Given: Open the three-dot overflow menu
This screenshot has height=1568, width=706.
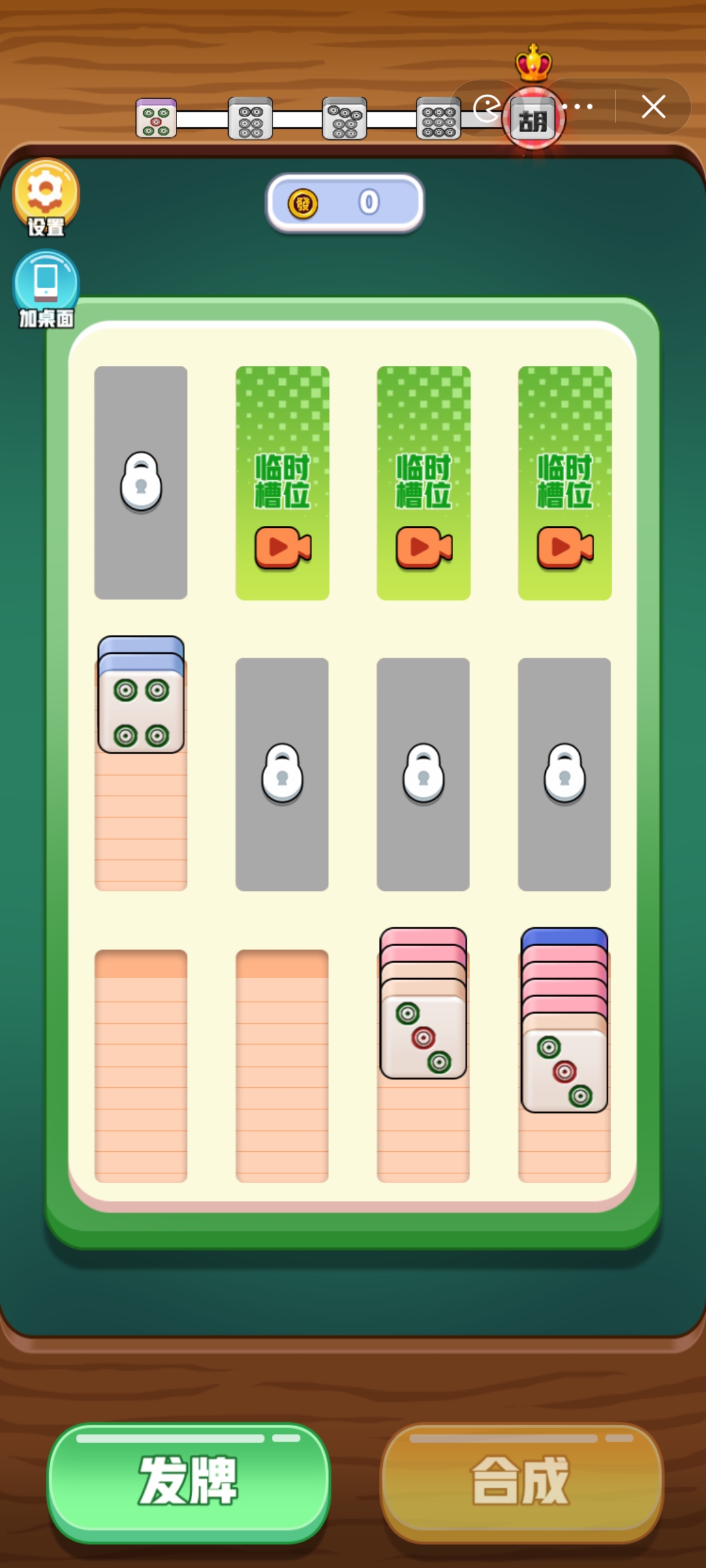Looking at the screenshot, I should [x=579, y=106].
